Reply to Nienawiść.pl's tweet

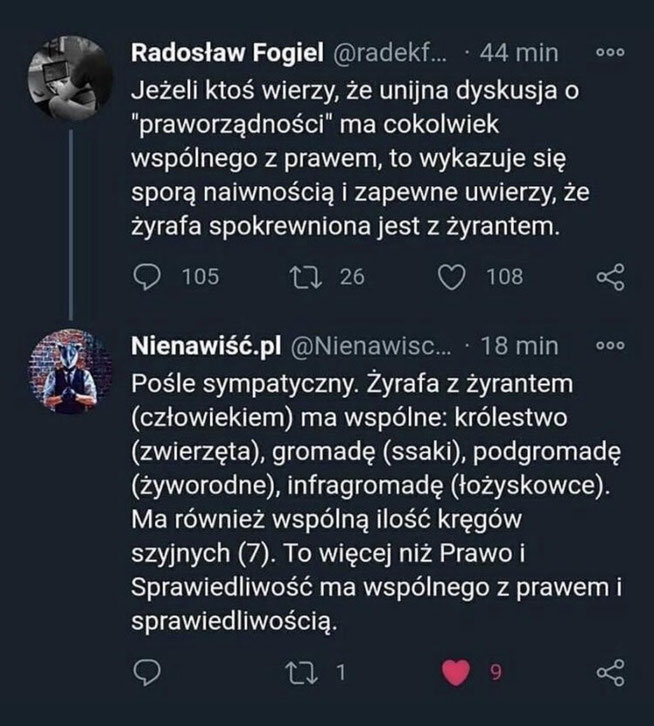(x=146, y=673)
